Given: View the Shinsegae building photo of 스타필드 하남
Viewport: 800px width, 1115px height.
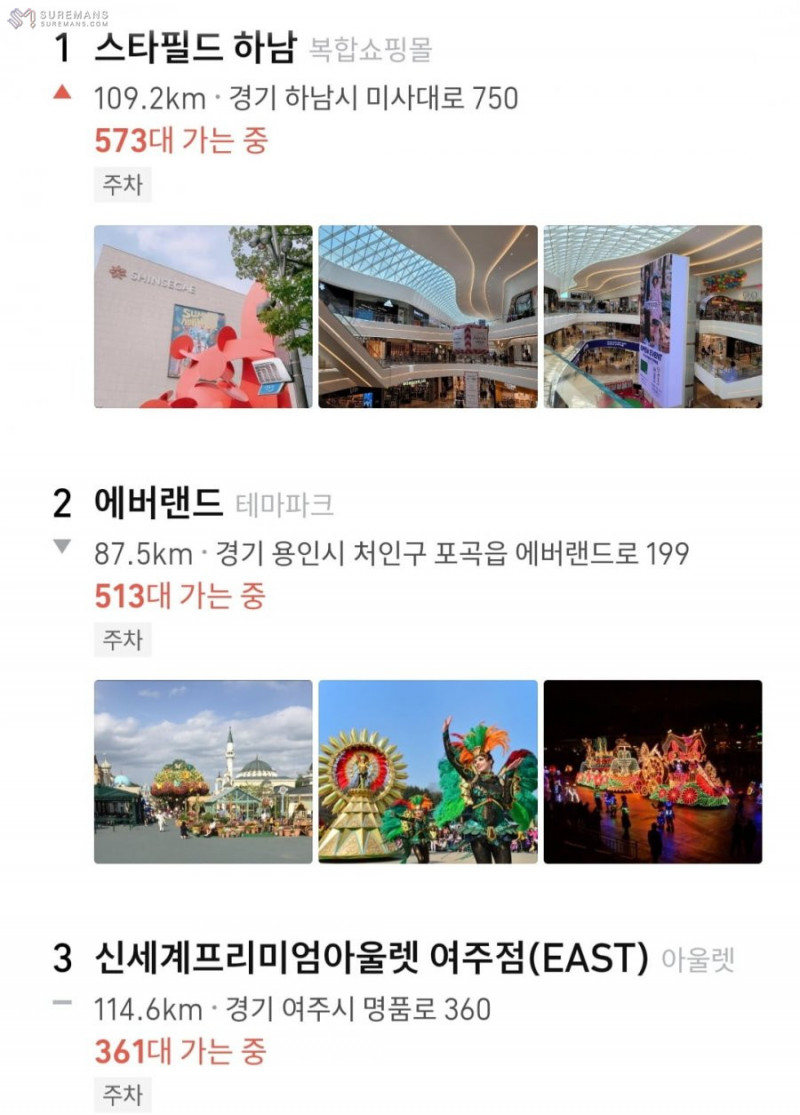Looking at the screenshot, I should (x=203, y=316).
